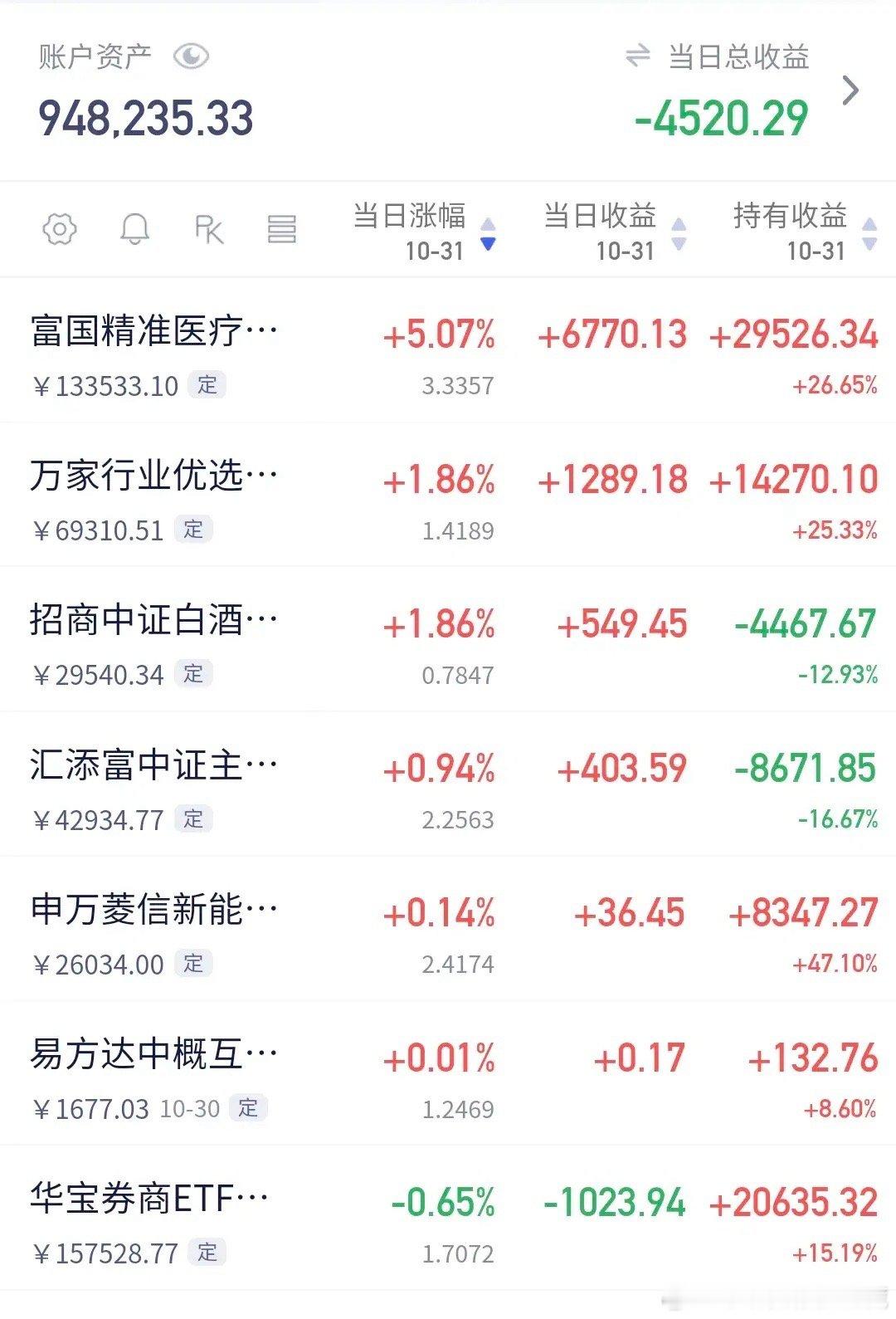The image size is (896, 1319).
Task: Sort by 持有收益 column
Action: (805, 232)
